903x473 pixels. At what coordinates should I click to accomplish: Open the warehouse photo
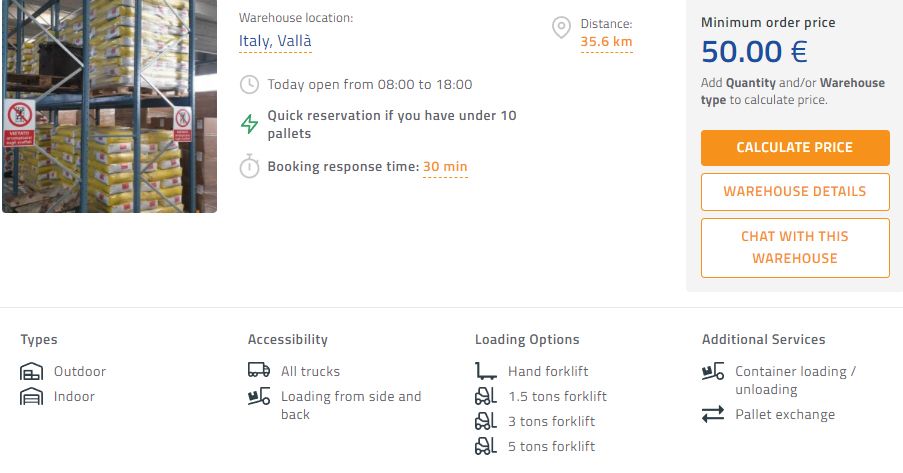[109, 105]
